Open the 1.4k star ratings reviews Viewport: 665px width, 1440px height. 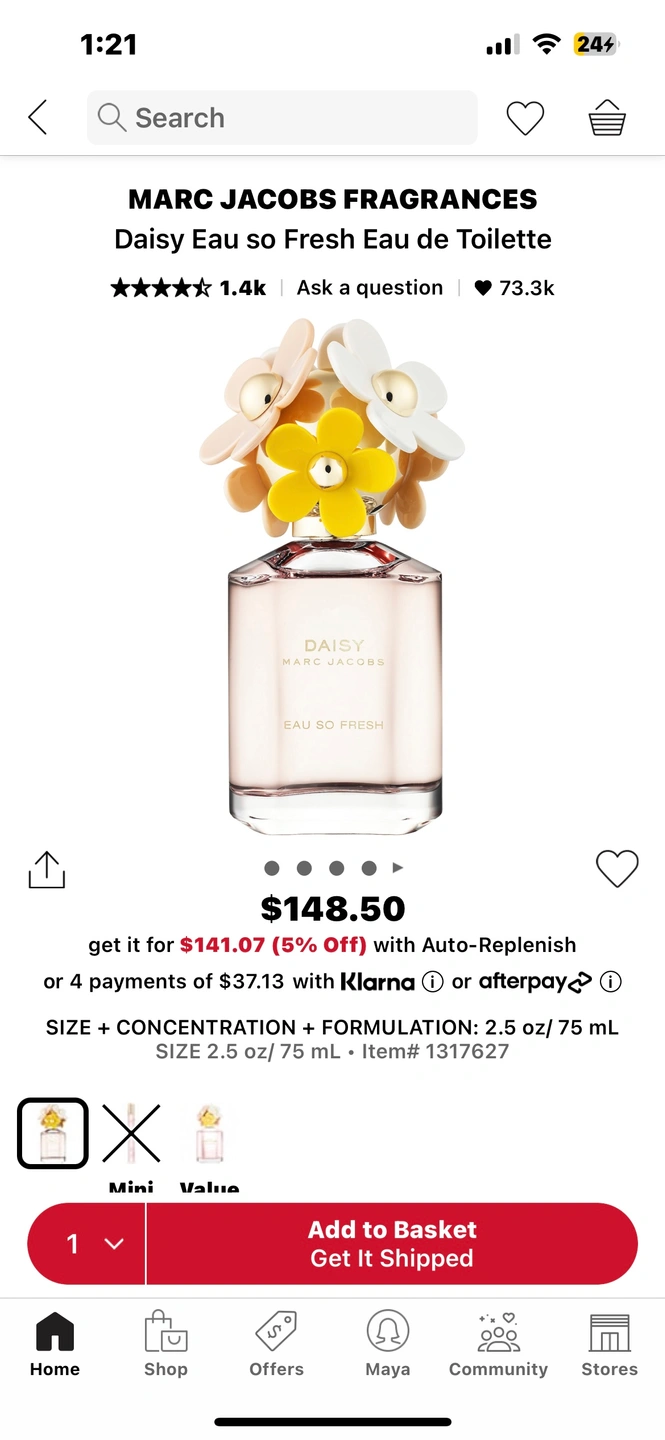188,288
